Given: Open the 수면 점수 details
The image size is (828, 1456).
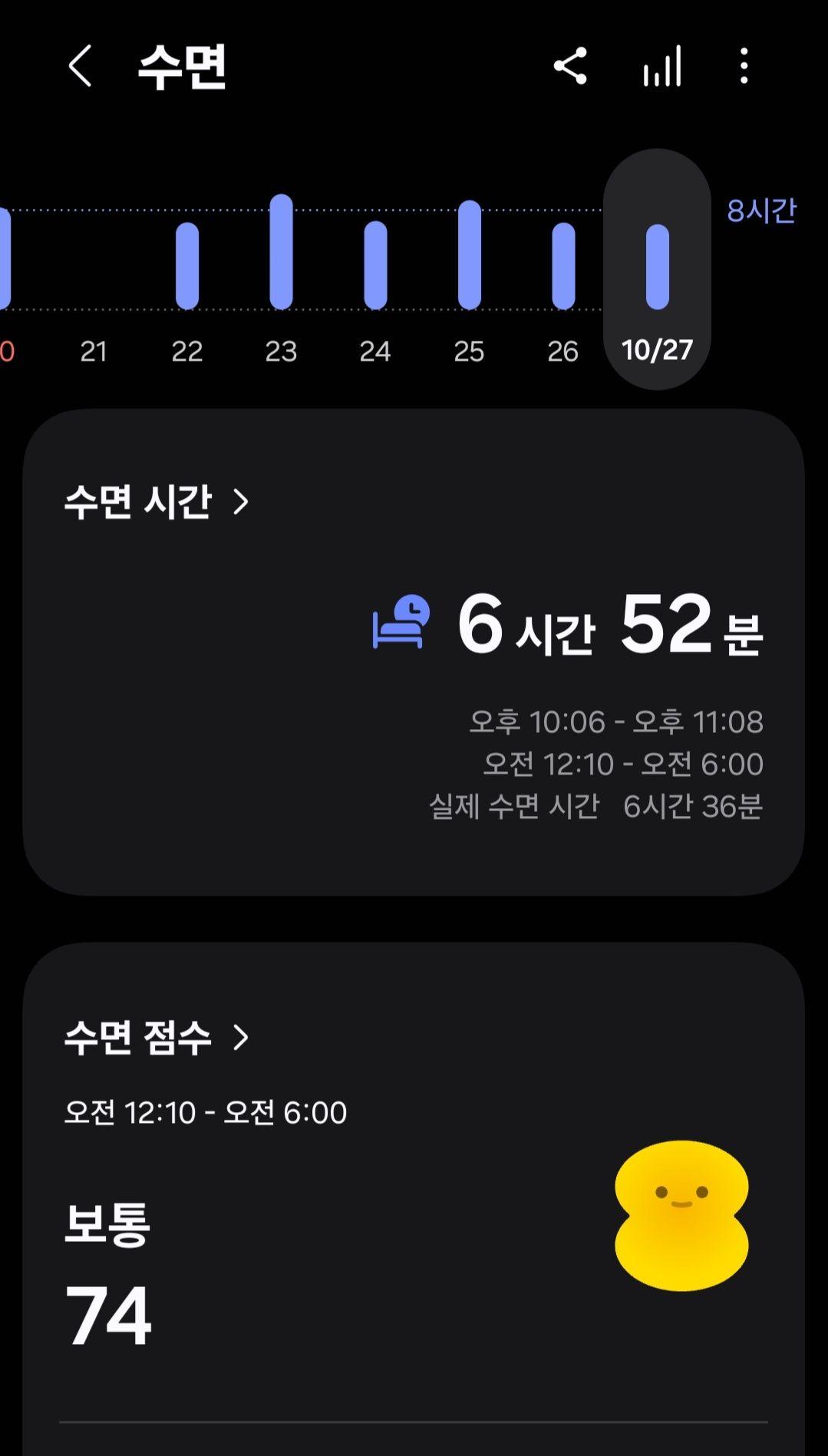Looking at the screenshot, I should [157, 1038].
